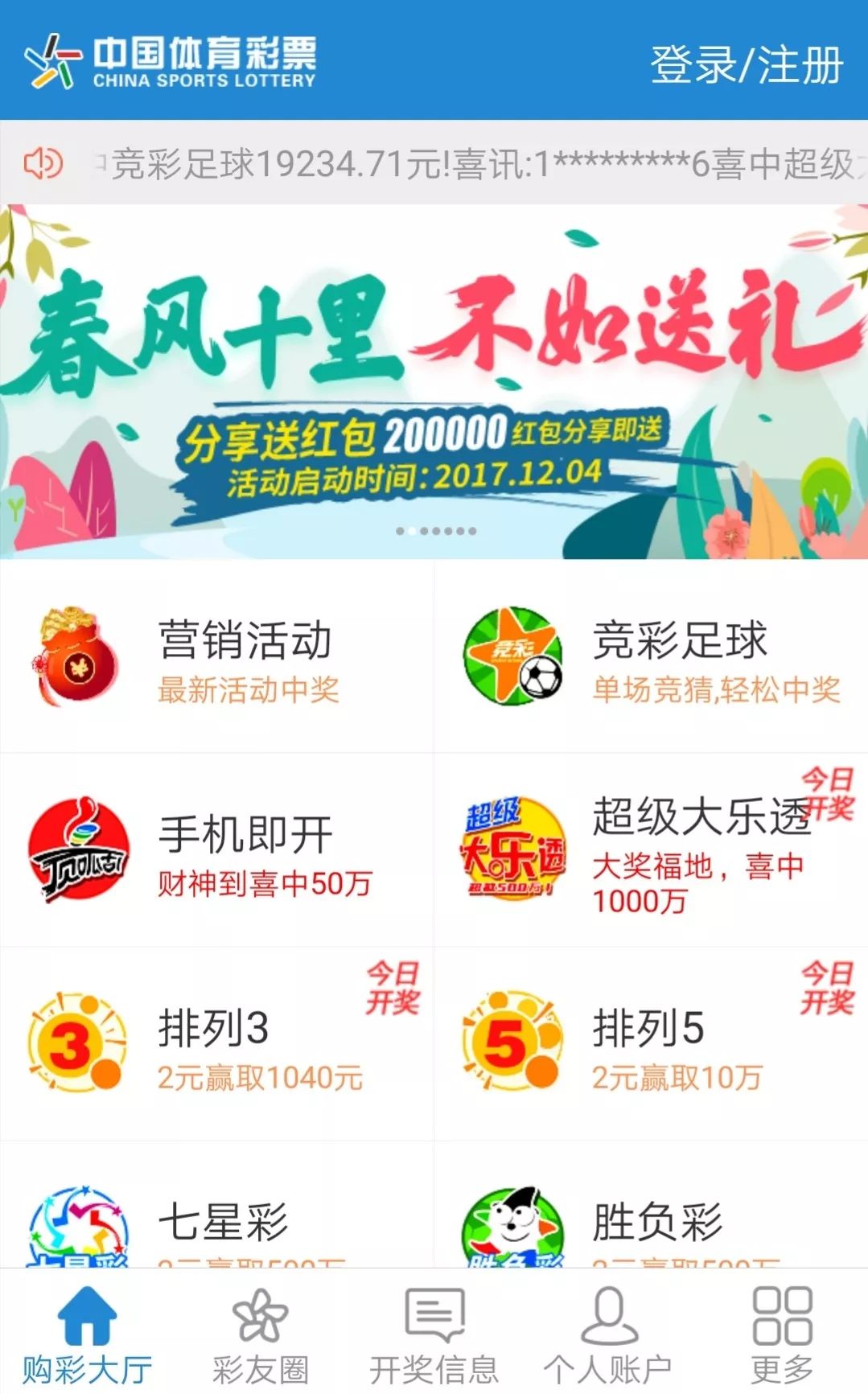
Task: Tap 登录/注册 to log in or register
Action: pos(746,64)
